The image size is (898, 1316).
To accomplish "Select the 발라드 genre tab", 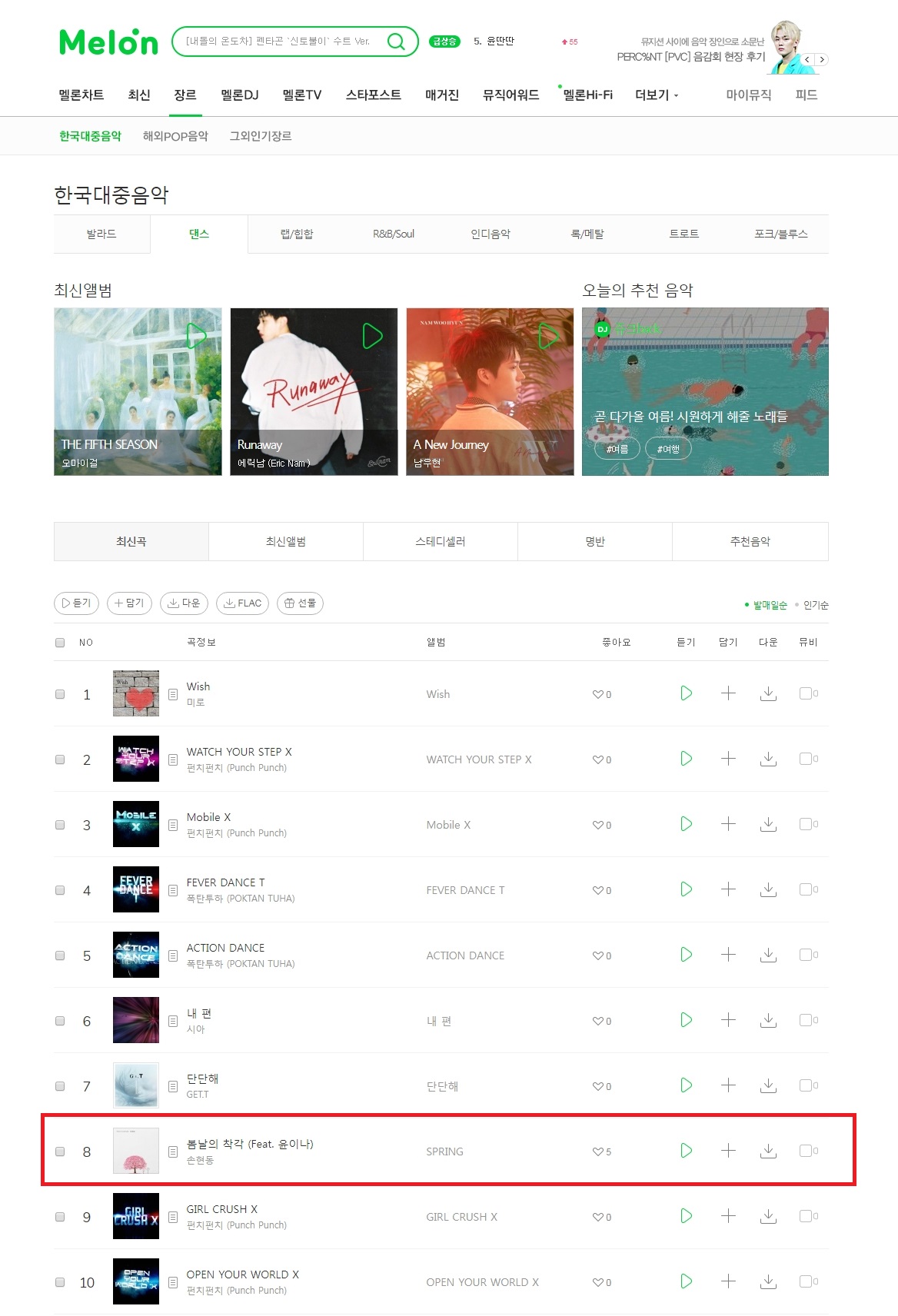I will pyautogui.click(x=101, y=234).
